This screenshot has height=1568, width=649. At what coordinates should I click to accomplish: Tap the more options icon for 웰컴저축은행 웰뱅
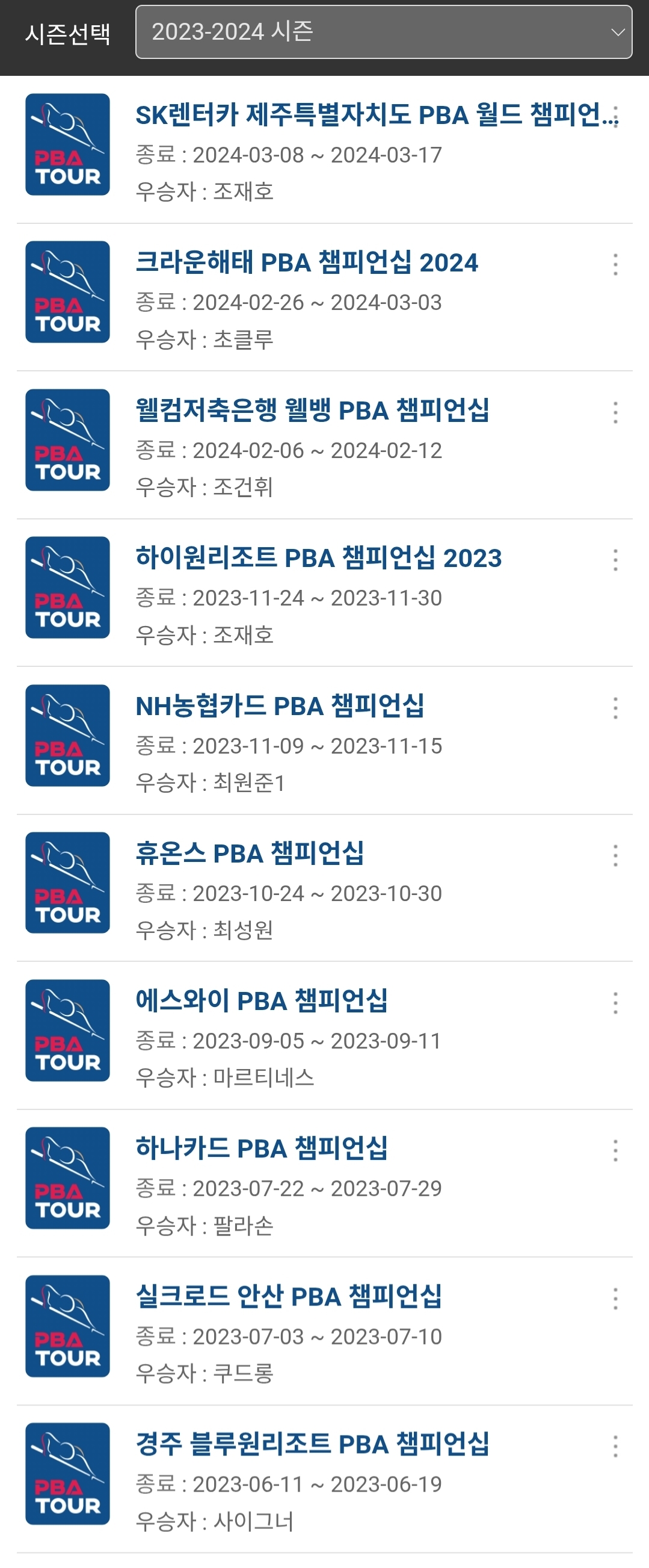pos(615,413)
